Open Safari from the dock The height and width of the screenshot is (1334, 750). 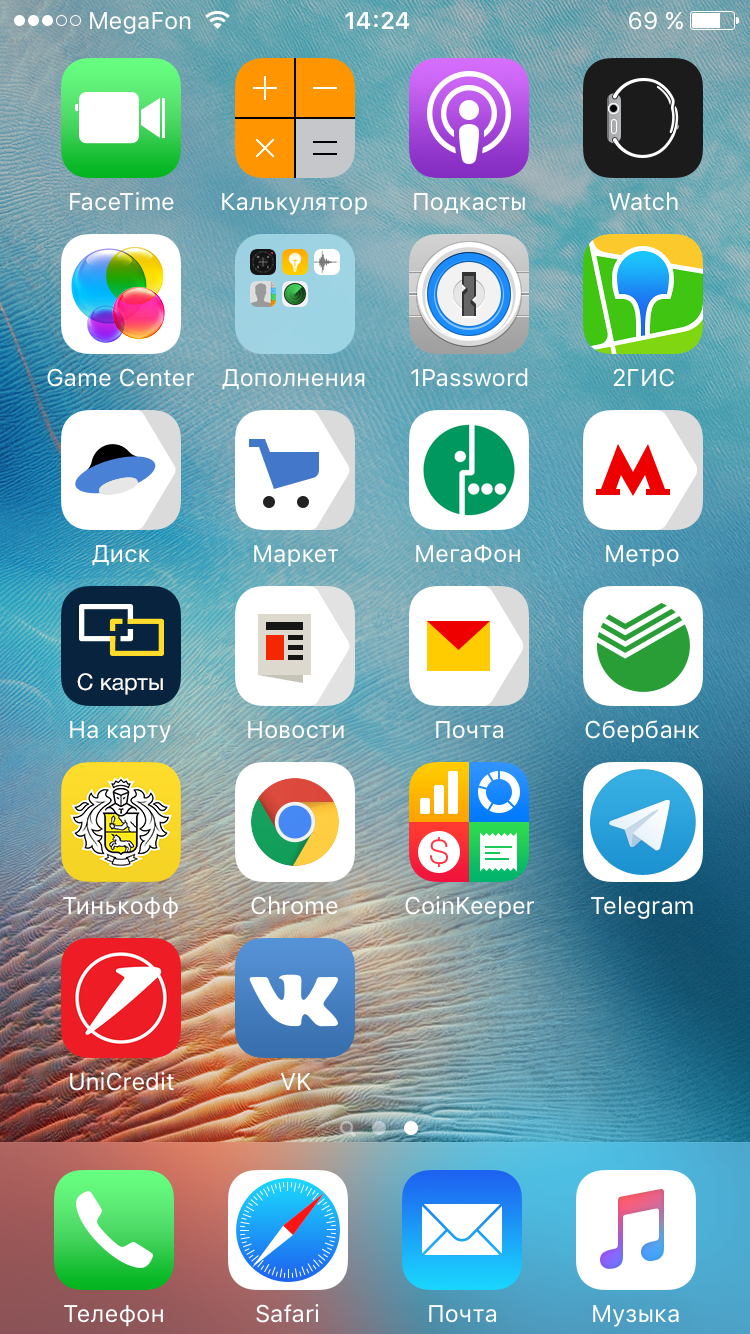(288, 1230)
